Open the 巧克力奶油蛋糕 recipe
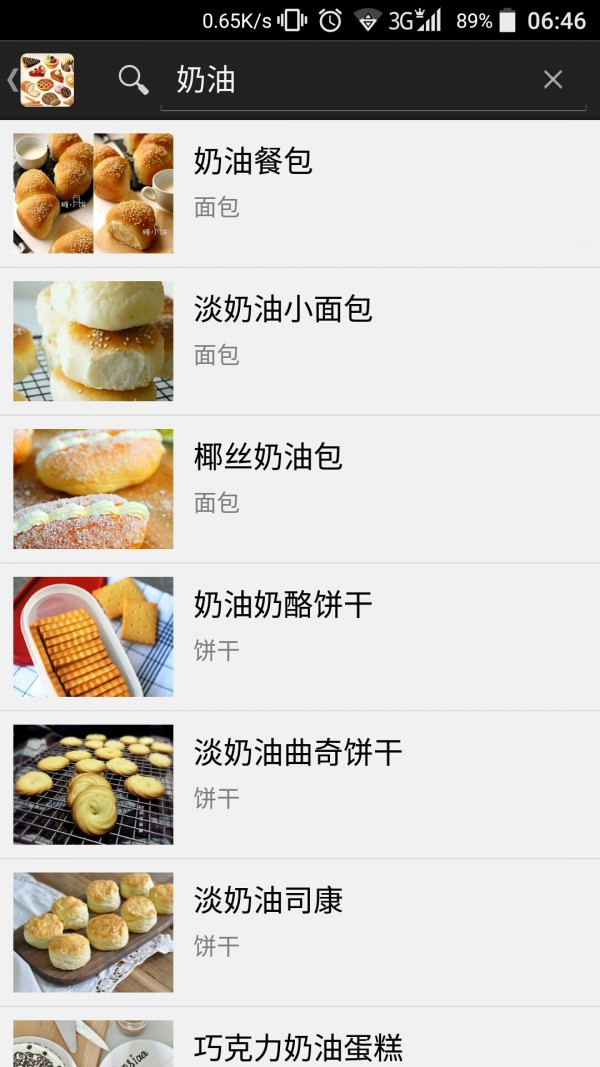The height and width of the screenshot is (1067, 600). 300,1043
